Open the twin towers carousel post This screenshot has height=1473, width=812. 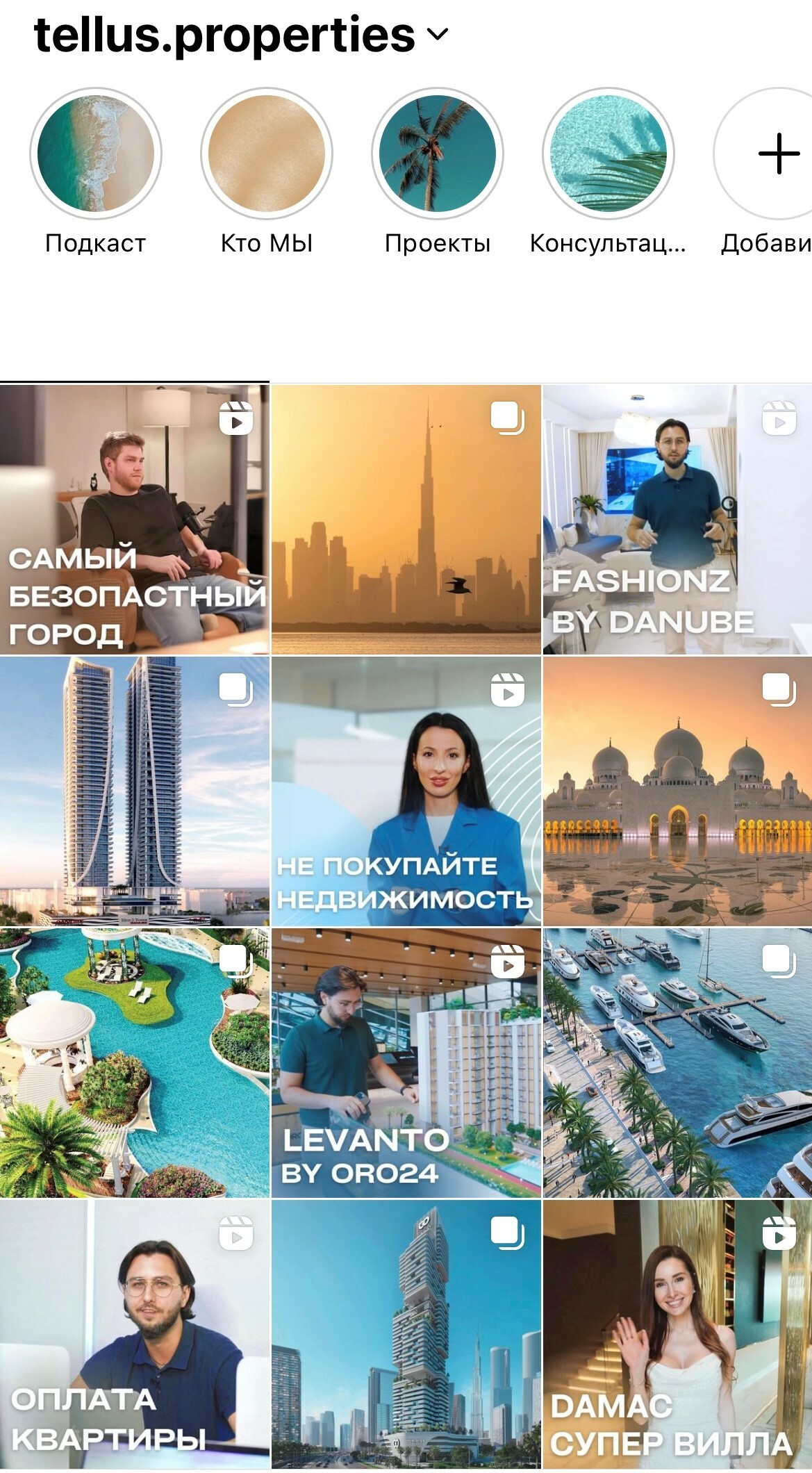click(134, 791)
